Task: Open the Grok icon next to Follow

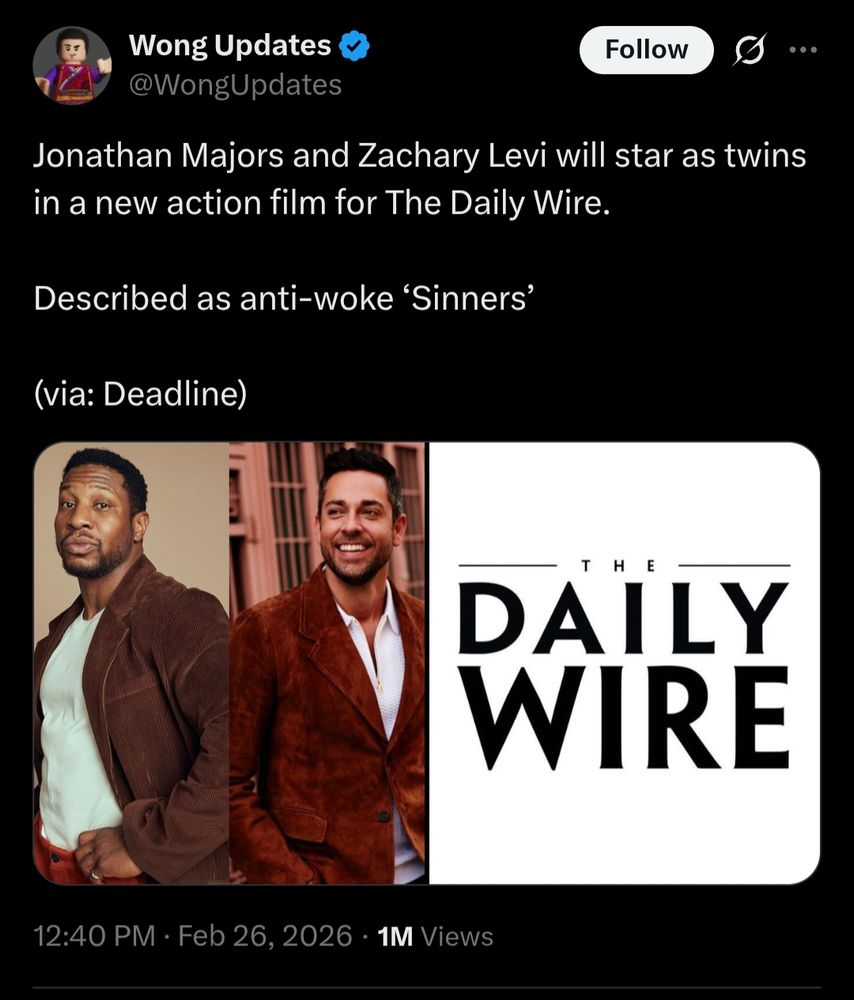Action: (x=746, y=51)
